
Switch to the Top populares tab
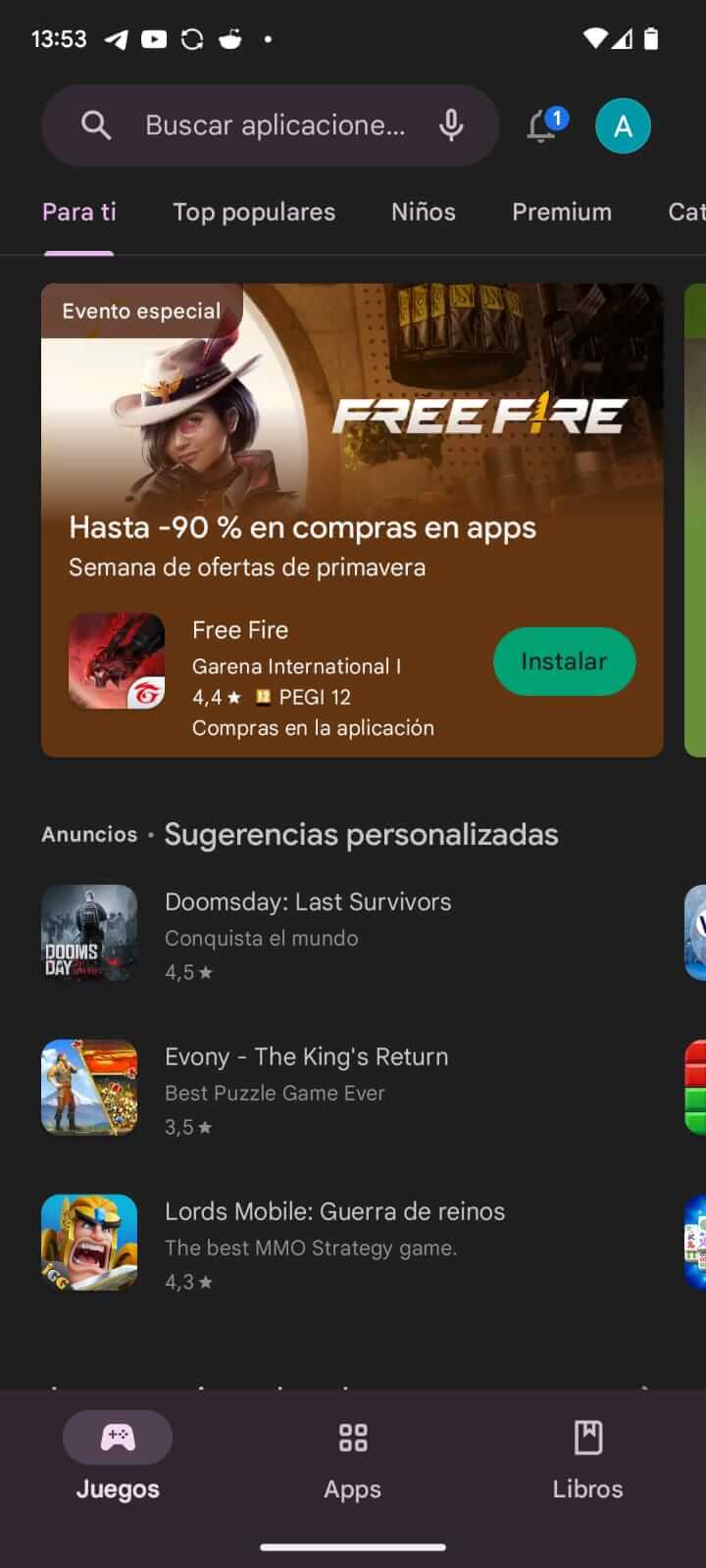(x=254, y=212)
